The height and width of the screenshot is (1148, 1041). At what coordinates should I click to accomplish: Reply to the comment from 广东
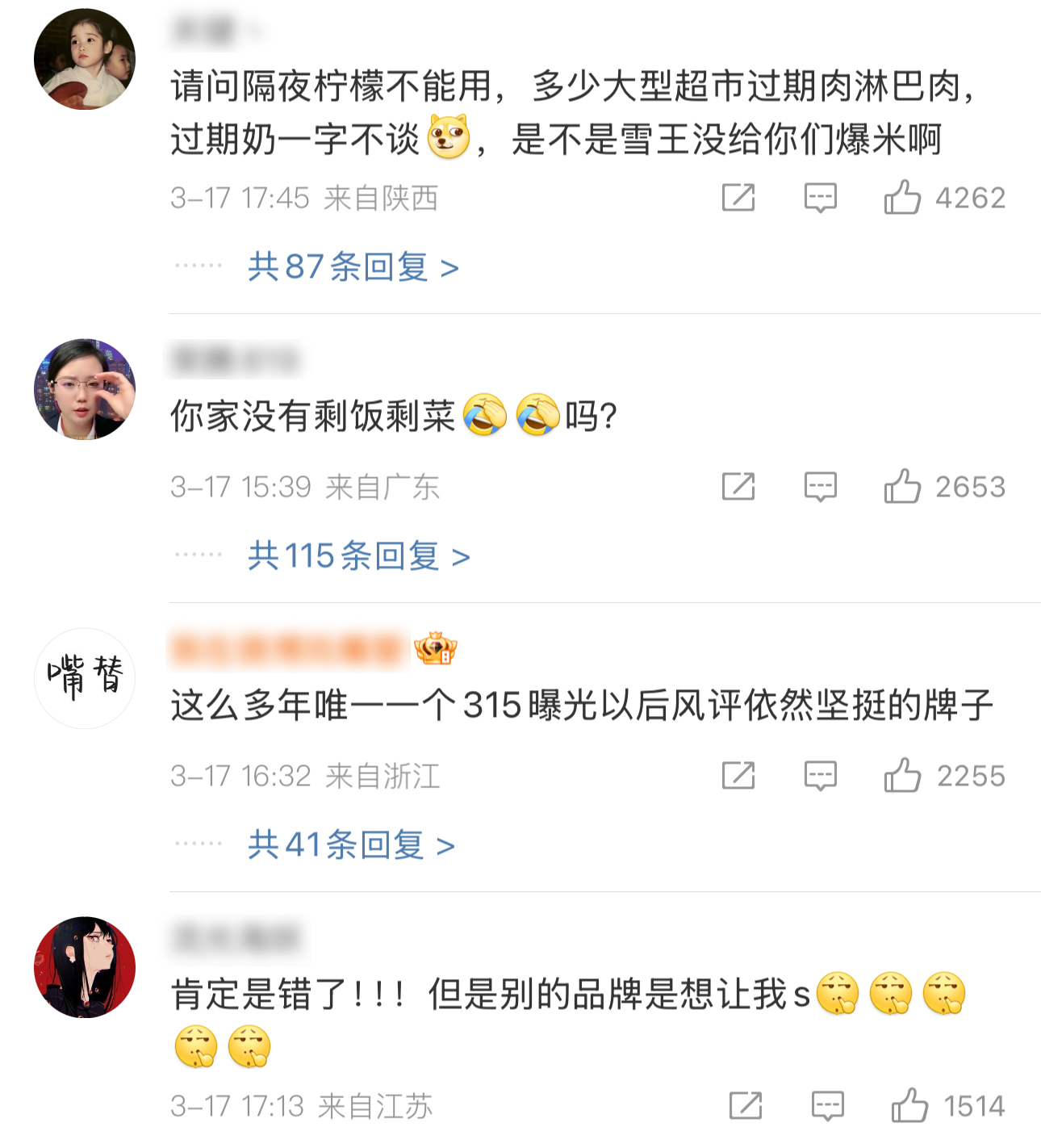click(x=820, y=486)
